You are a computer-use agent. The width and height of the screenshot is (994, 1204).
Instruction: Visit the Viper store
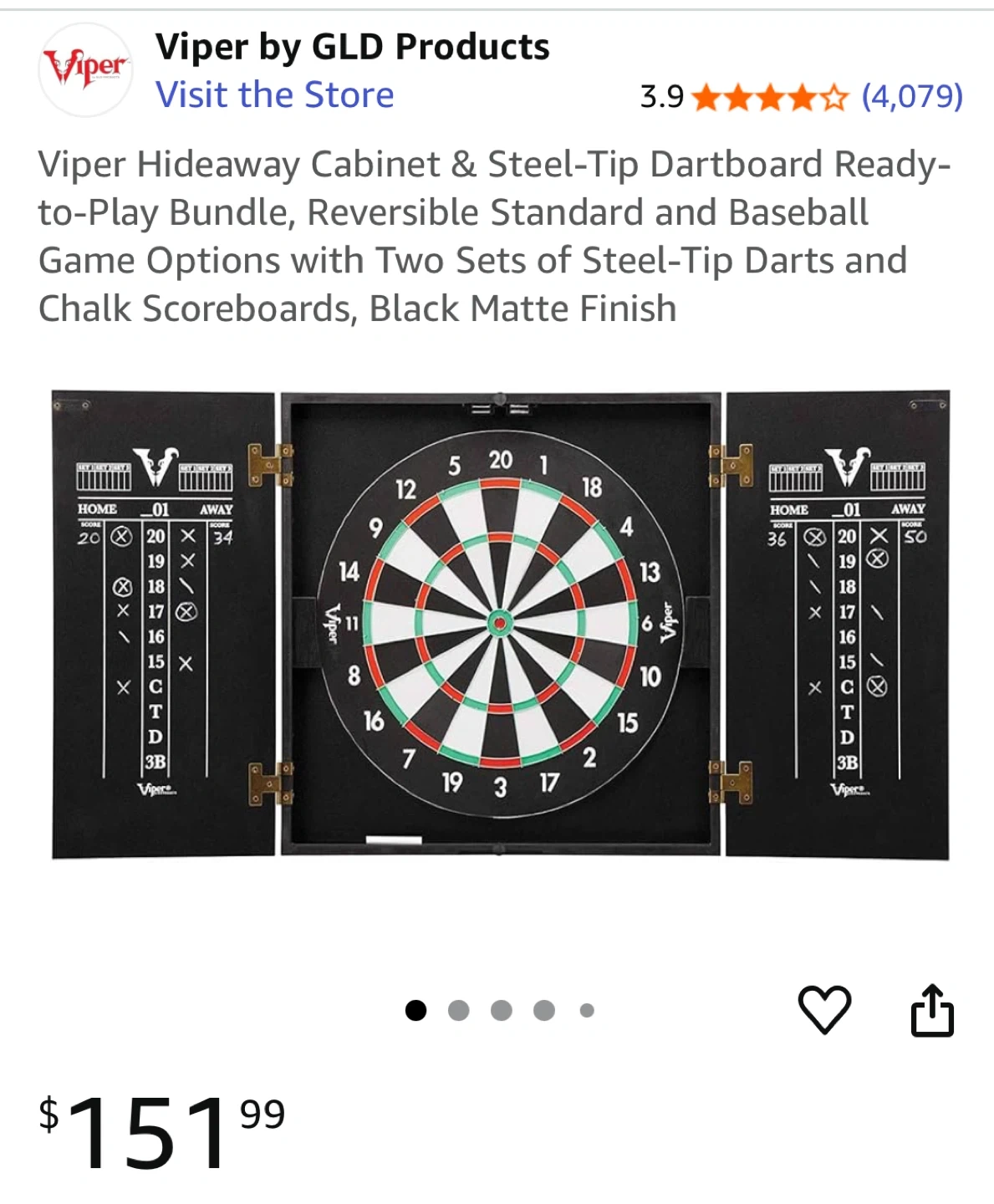(x=274, y=95)
